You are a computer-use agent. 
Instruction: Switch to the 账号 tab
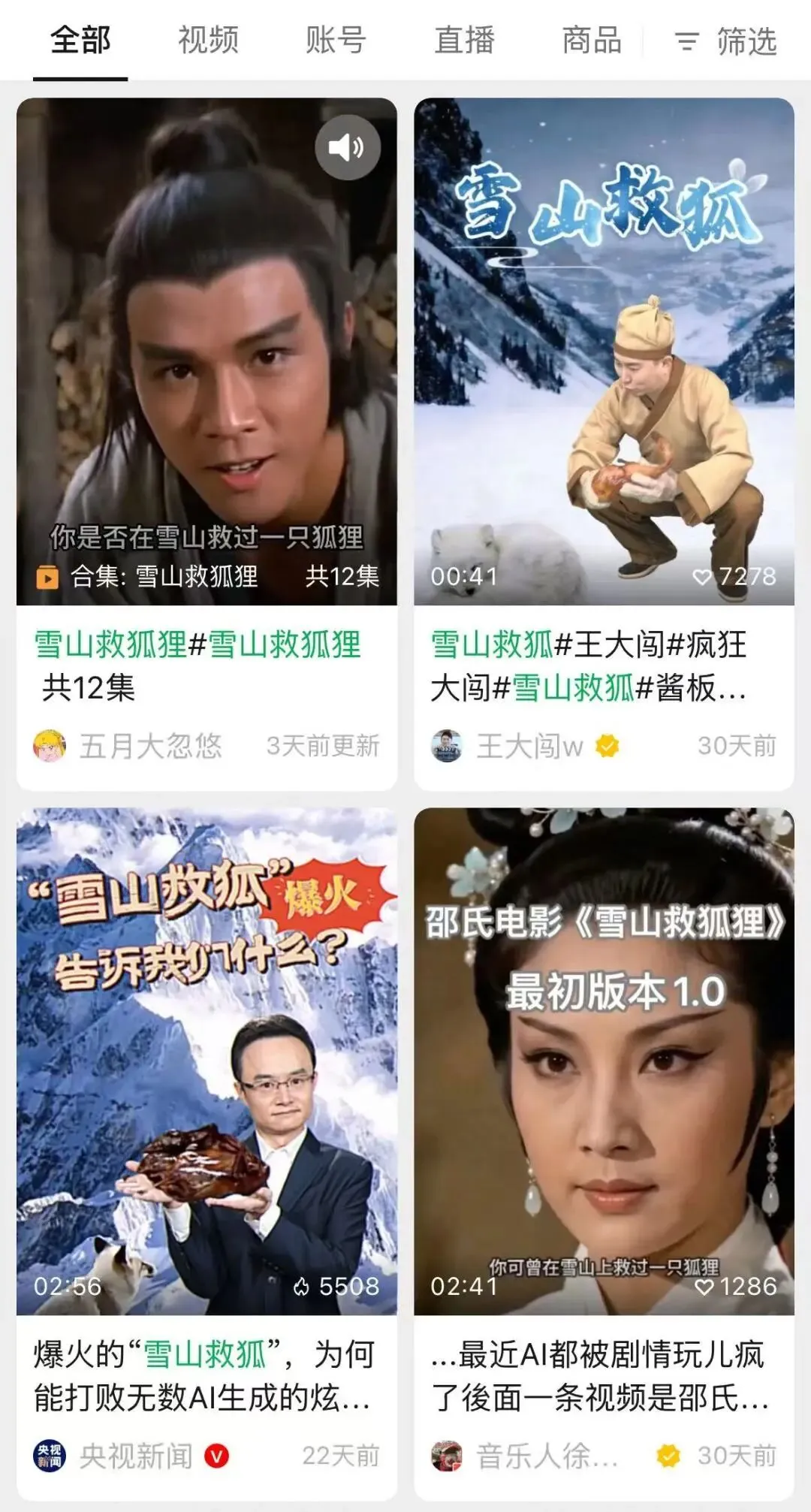336,41
